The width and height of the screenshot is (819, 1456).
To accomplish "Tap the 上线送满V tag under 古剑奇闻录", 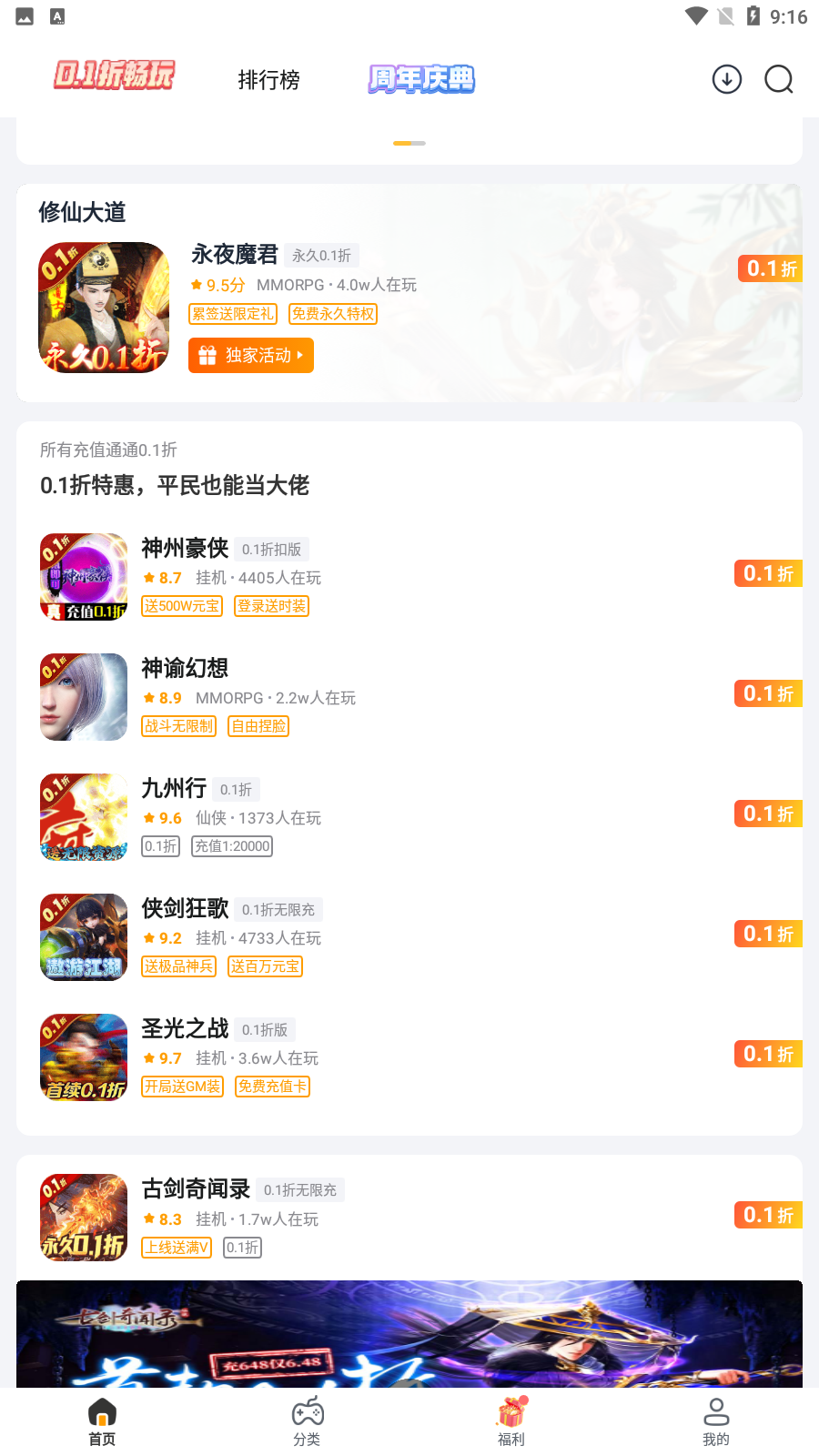I will click(x=177, y=1248).
